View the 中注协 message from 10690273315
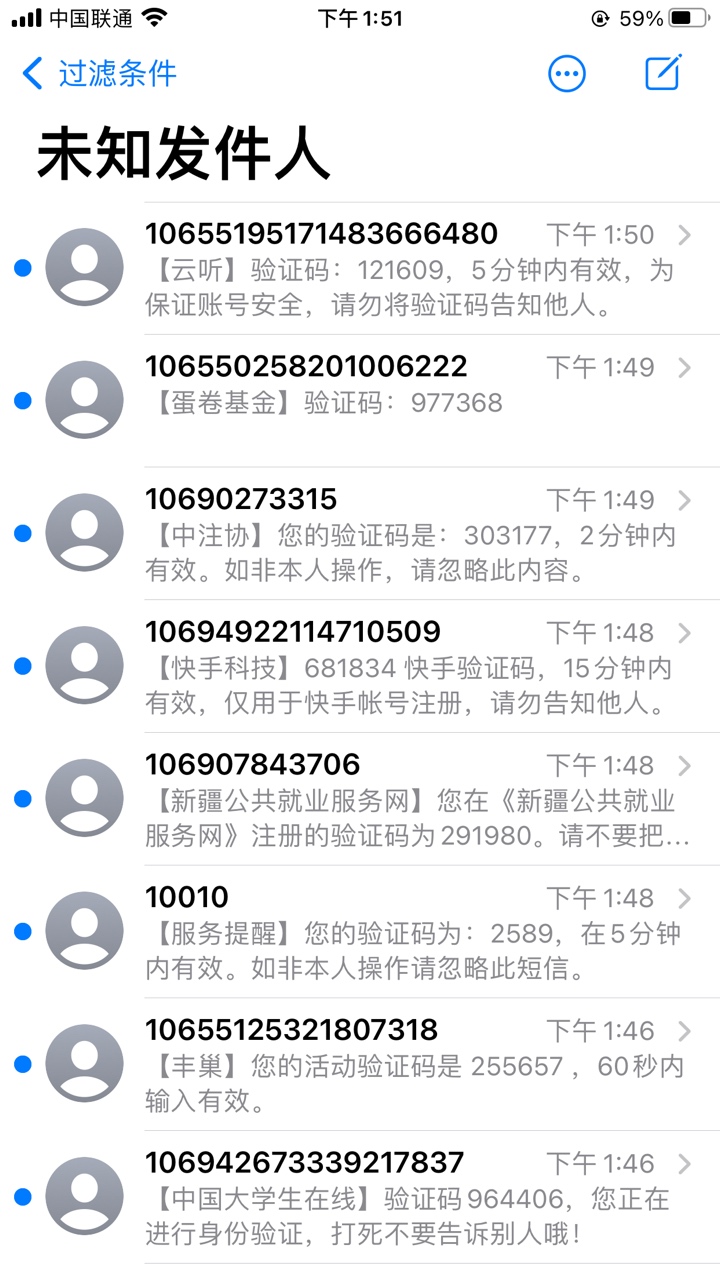The width and height of the screenshot is (720, 1280). point(360,533)
